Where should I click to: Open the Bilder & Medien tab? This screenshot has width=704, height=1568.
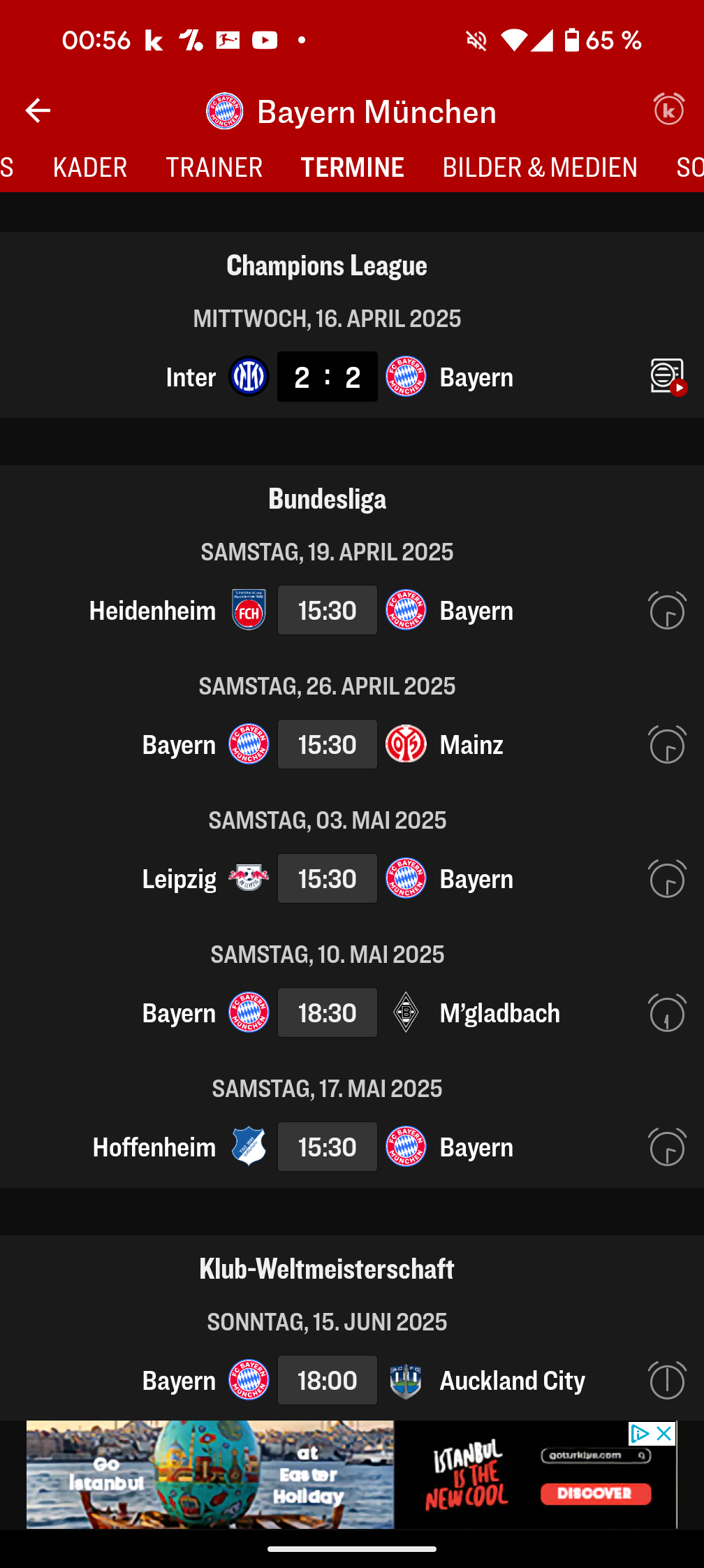540,168
